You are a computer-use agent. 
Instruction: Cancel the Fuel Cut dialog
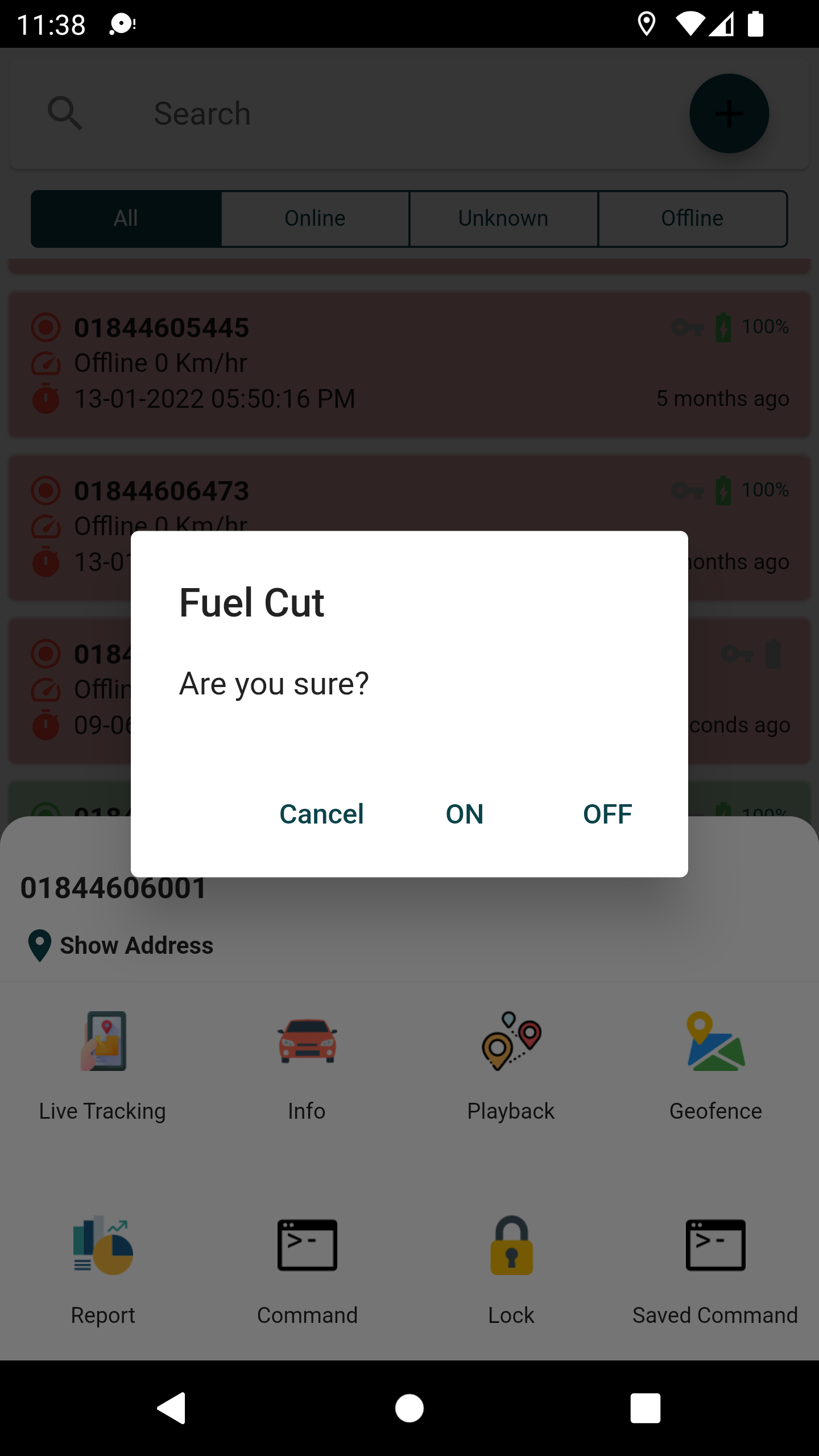321,814
